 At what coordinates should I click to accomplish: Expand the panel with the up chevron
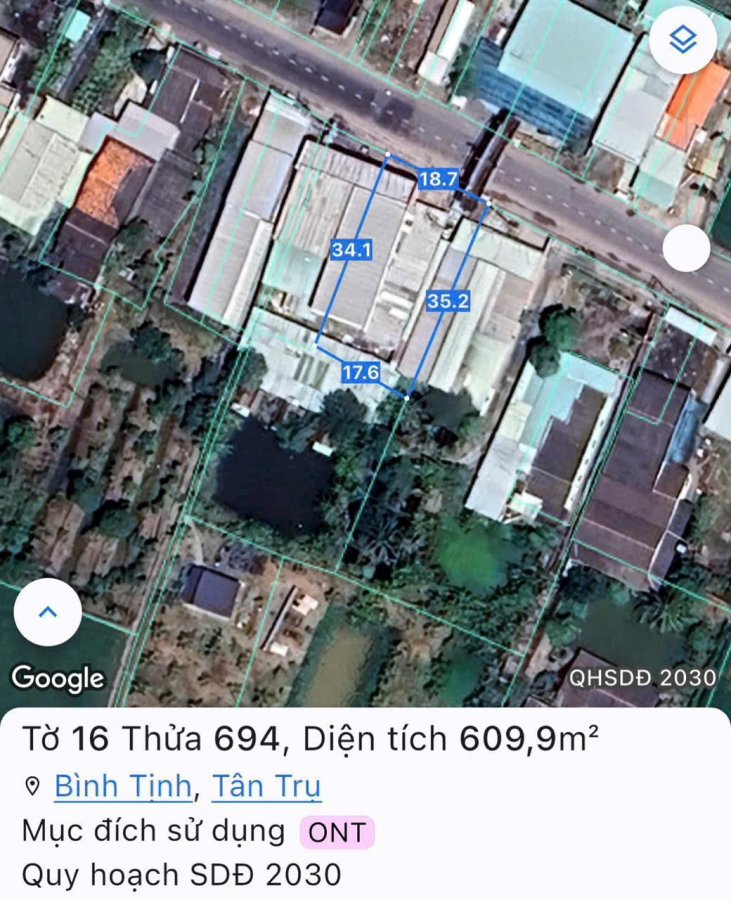pyautogui.click(x=48, y=612)
